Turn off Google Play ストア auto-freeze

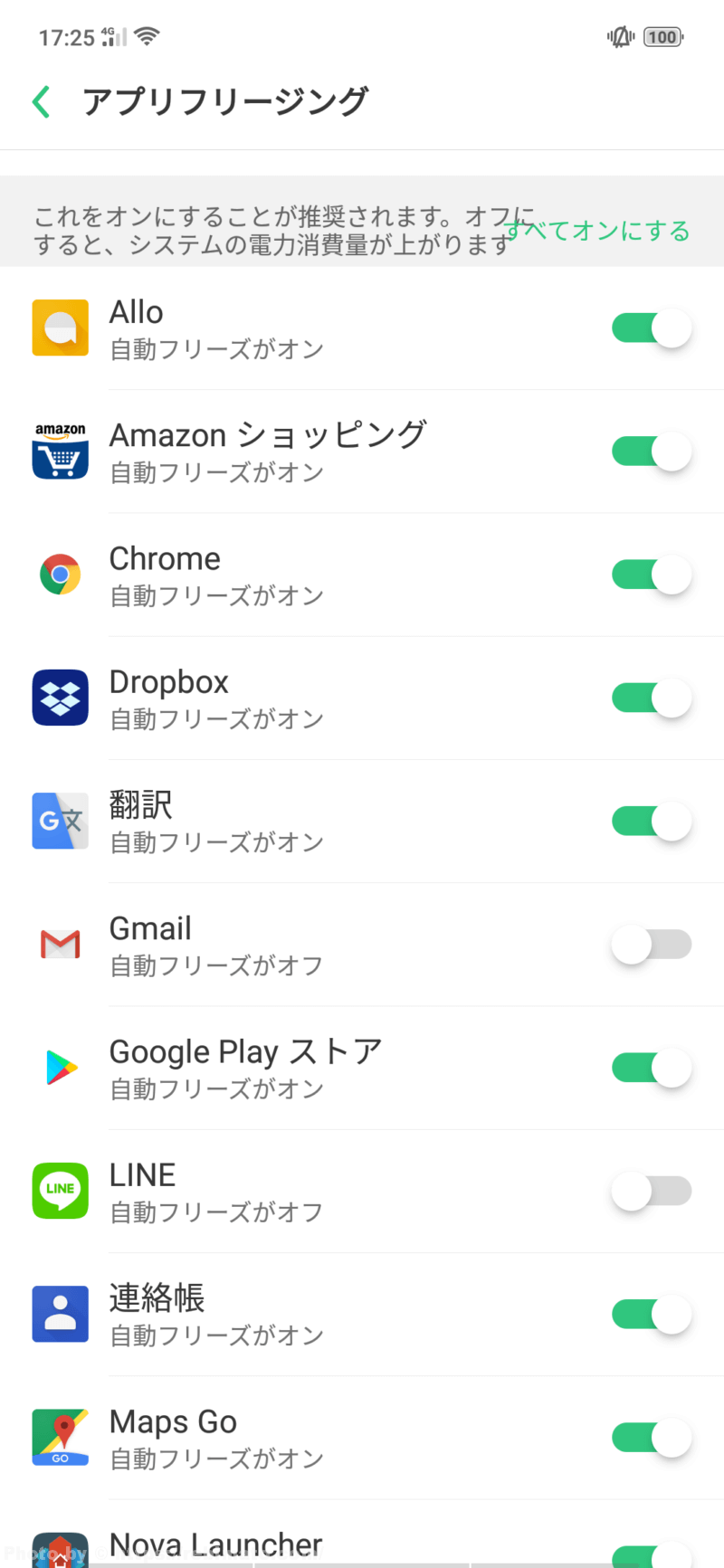pos(652,1068)
